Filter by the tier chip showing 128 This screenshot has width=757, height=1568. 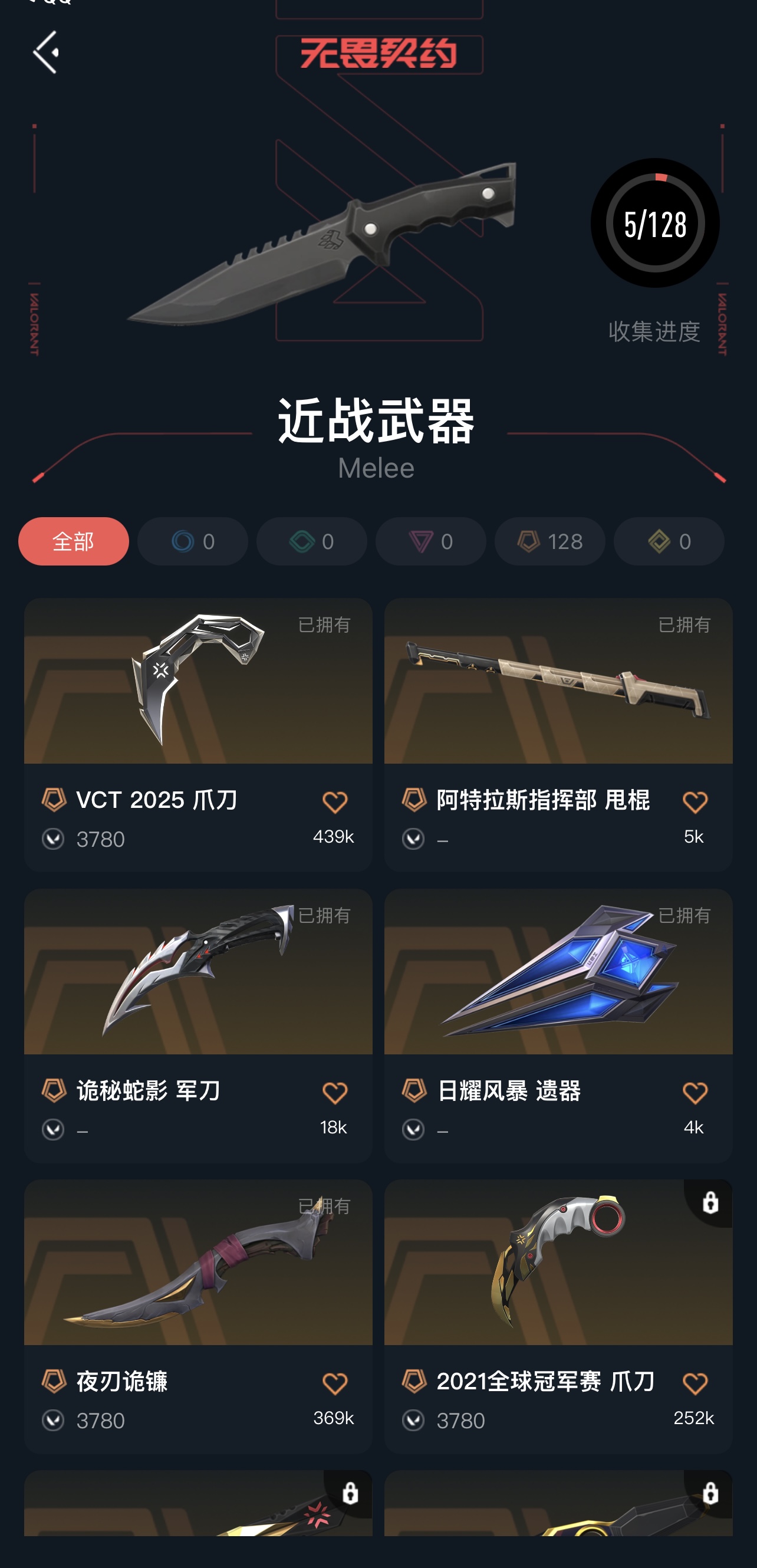pos(549,541)
